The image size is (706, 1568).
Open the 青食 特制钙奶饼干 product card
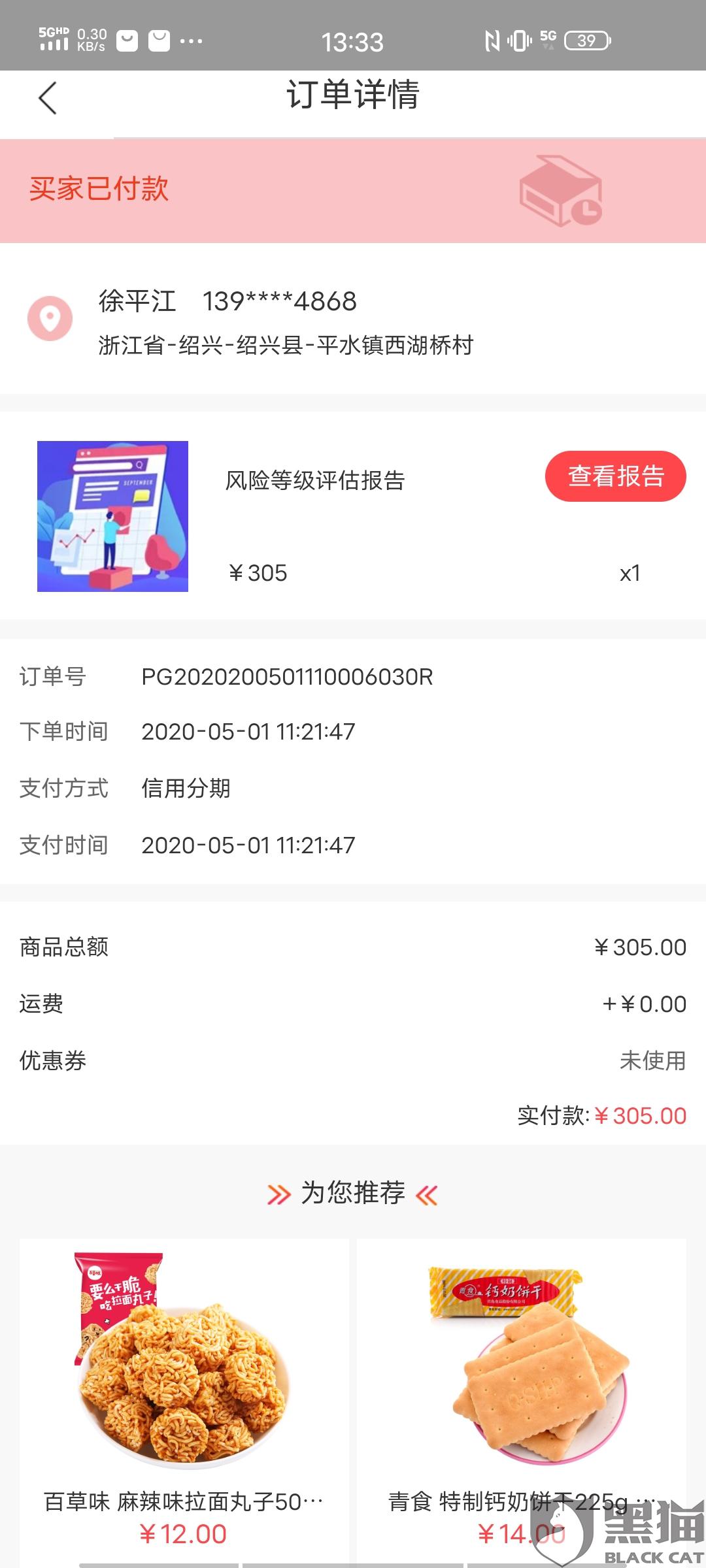pos(522,1403)
